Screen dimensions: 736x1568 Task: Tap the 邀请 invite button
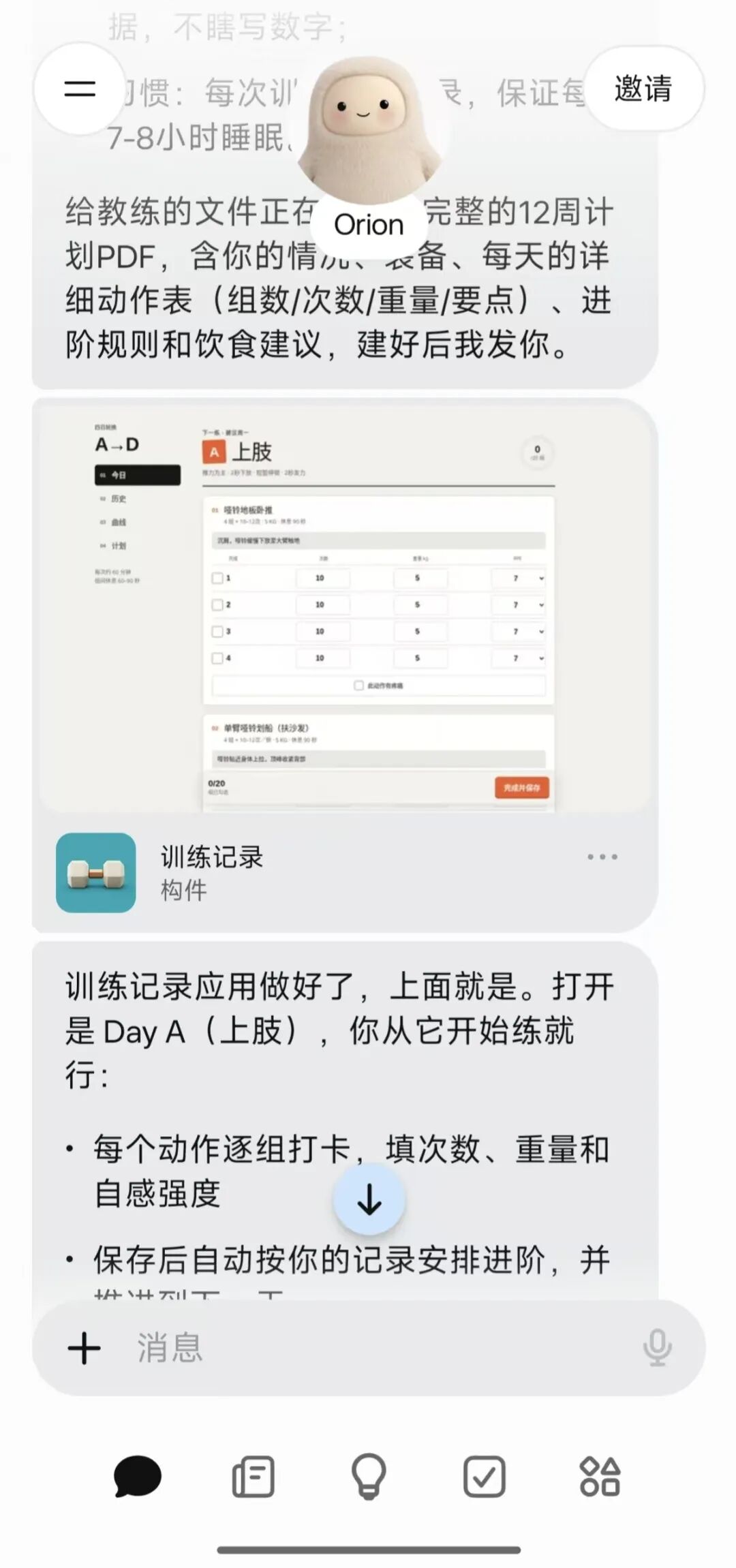click(643, 89)
